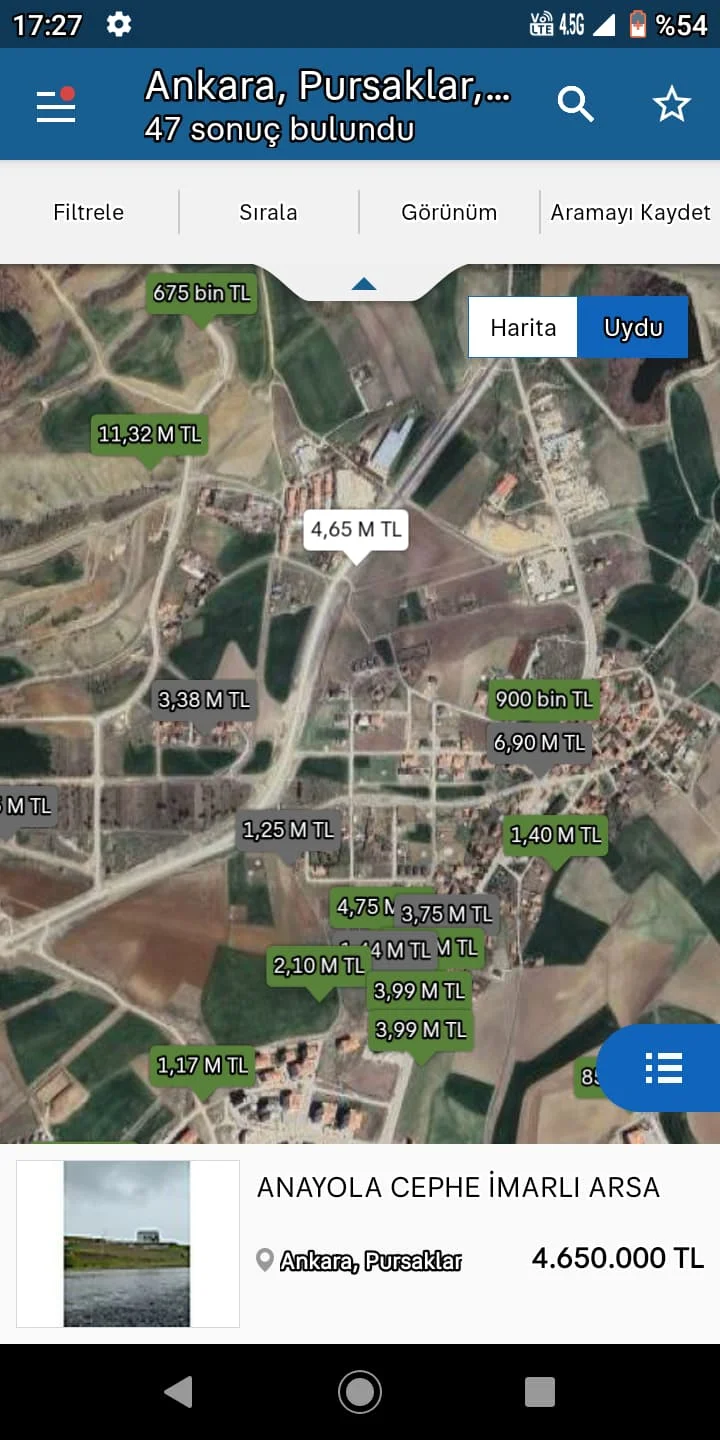Open the Sırala sorting options
Viewport: 720px width, 1440px height.
[268, 212]
